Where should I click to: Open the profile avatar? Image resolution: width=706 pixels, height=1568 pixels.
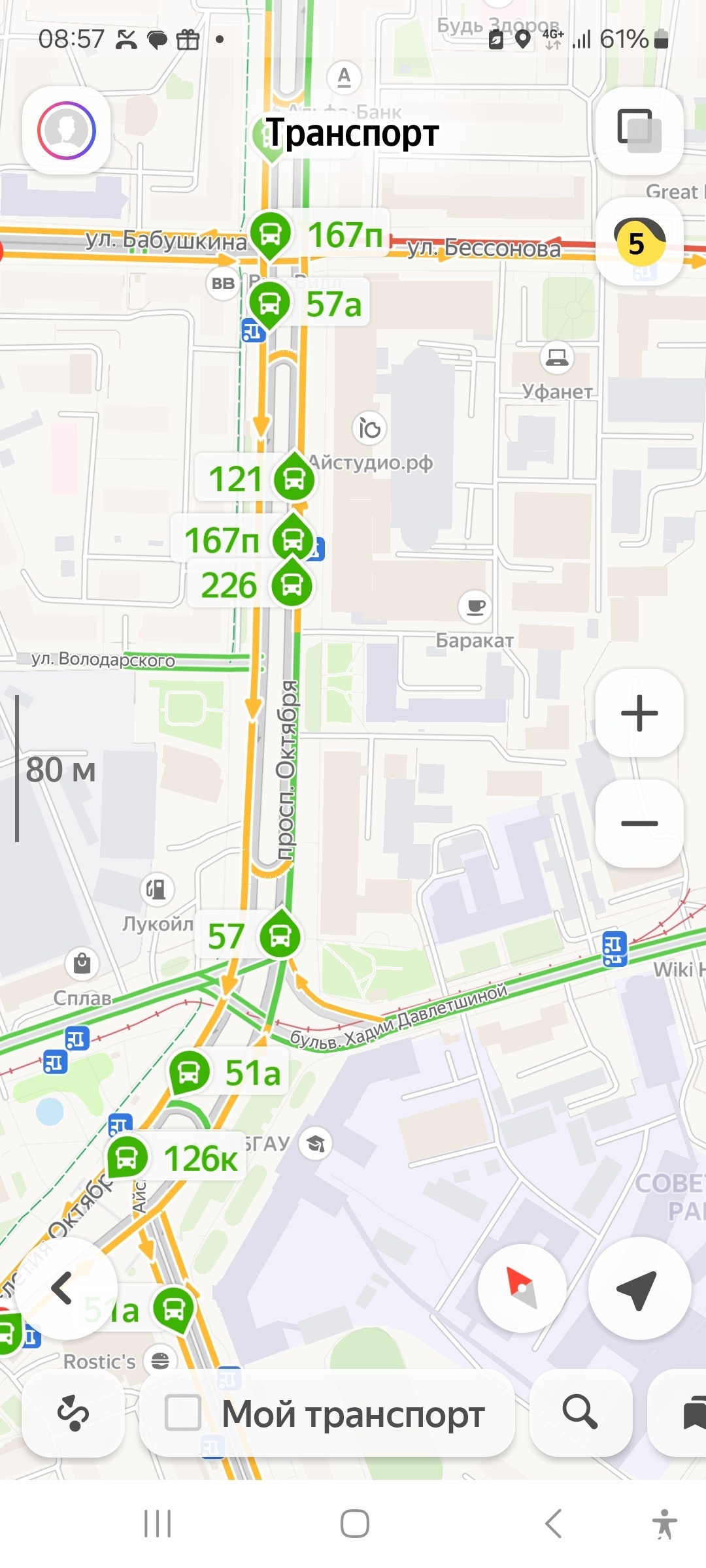(67, 131)
